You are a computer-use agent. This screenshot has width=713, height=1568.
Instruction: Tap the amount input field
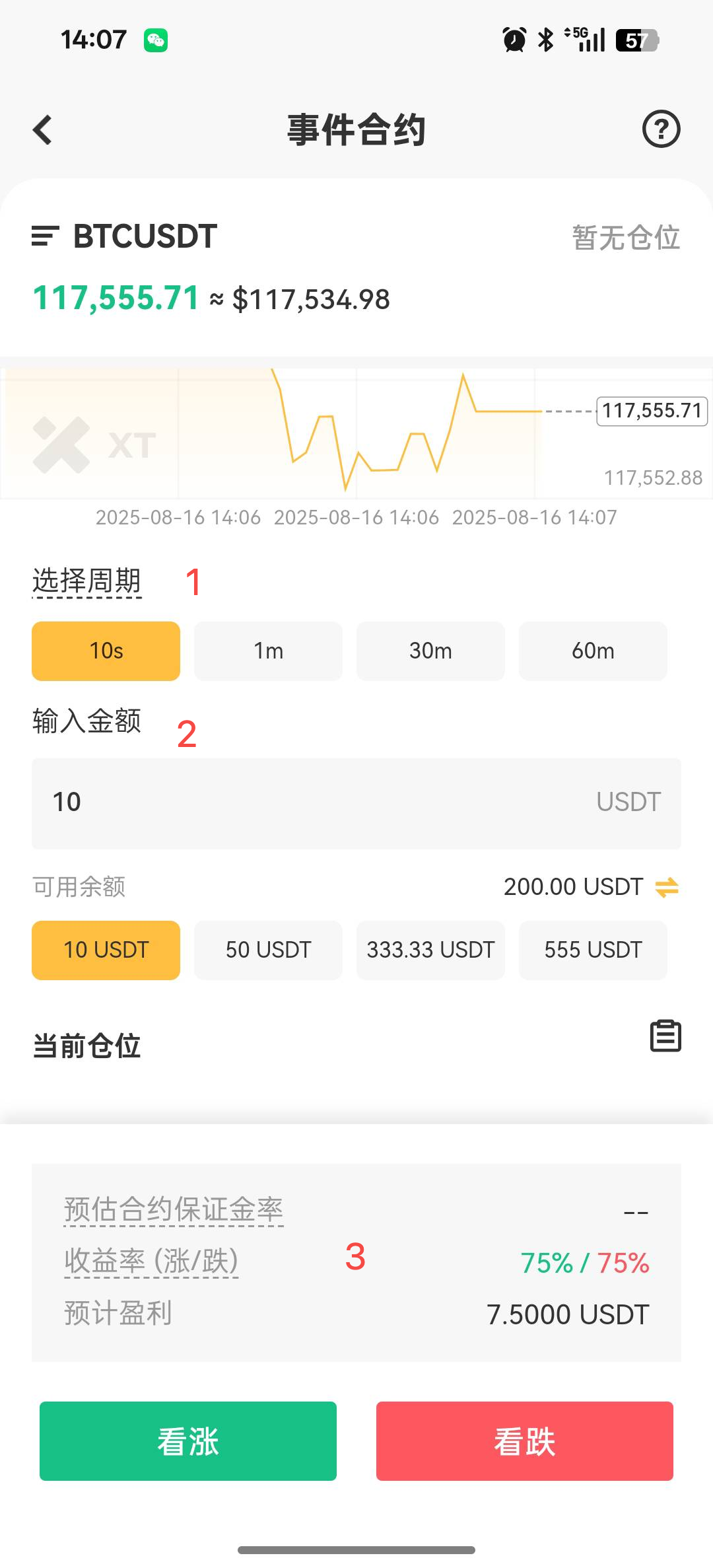click(x=356, y=803)
